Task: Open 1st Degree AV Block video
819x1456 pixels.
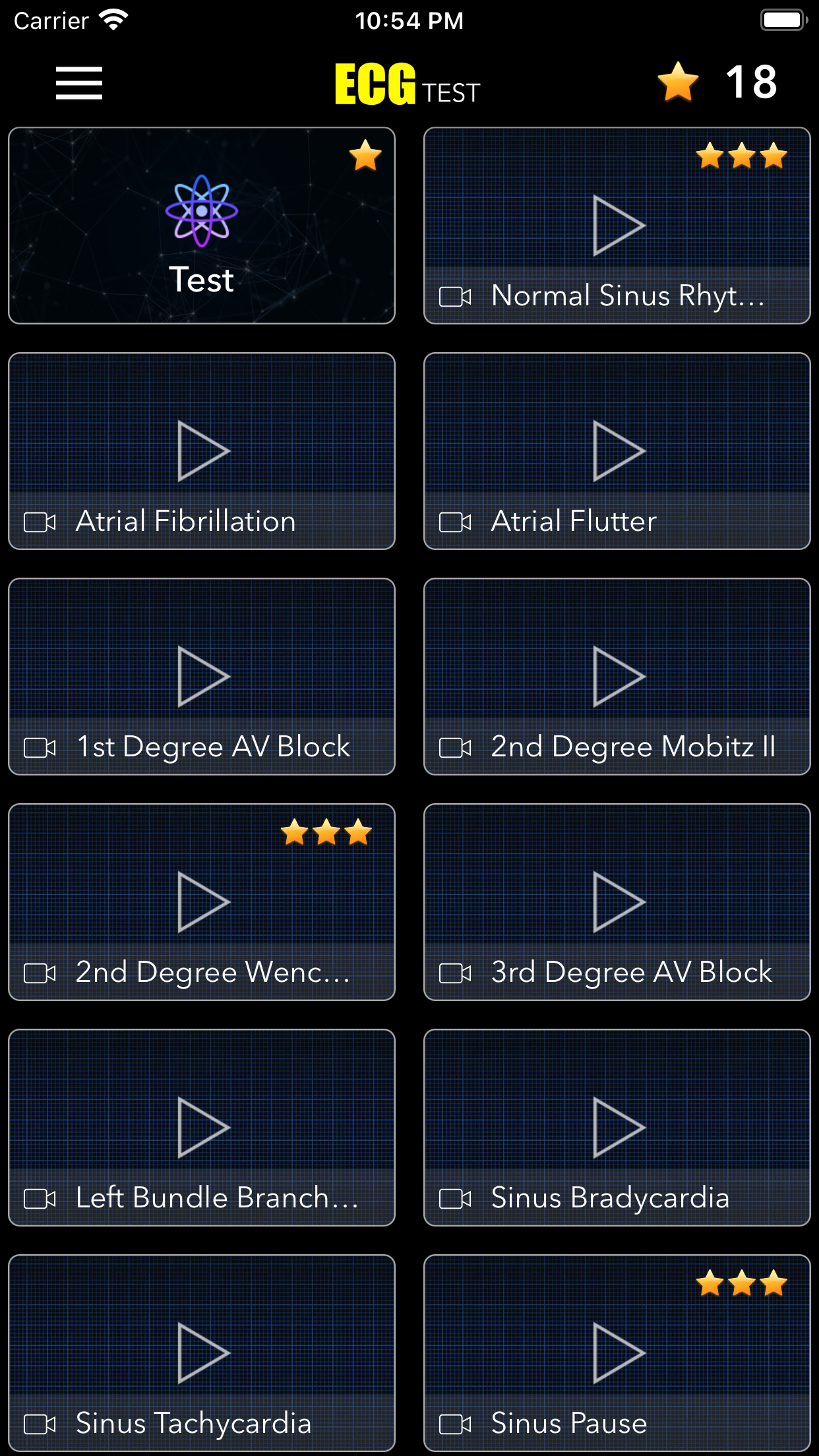Action: pyautogui.click(x=202, y=677)
